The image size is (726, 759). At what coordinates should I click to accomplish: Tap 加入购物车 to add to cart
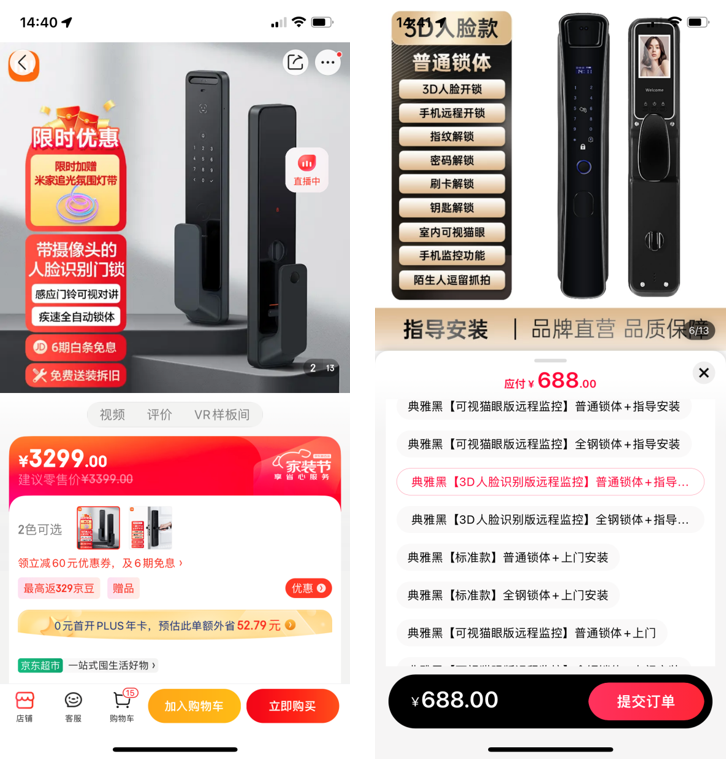pyautogui.click(x=194, y=706)
